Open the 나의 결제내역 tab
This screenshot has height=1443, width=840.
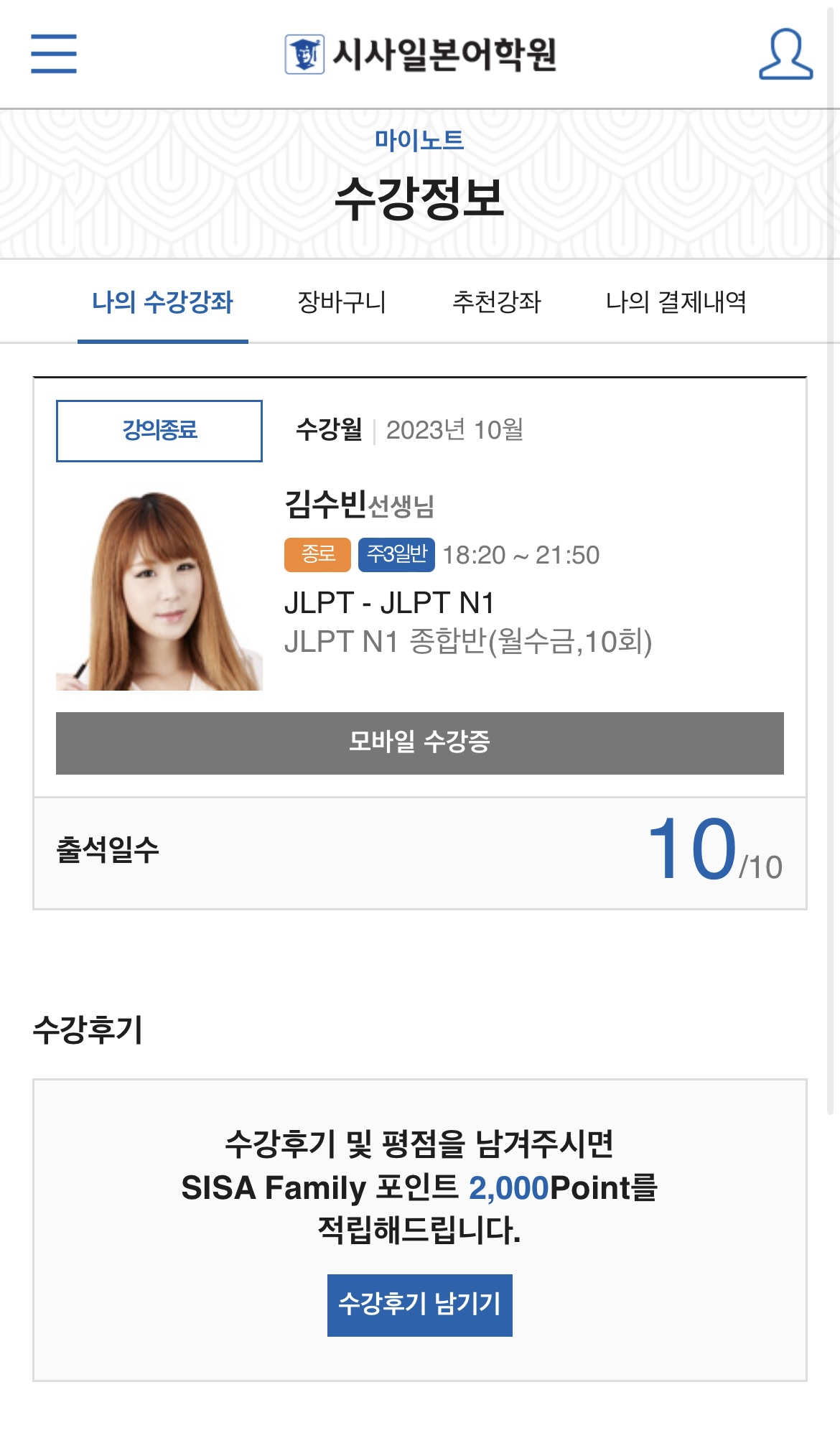(x=679, y=302)
